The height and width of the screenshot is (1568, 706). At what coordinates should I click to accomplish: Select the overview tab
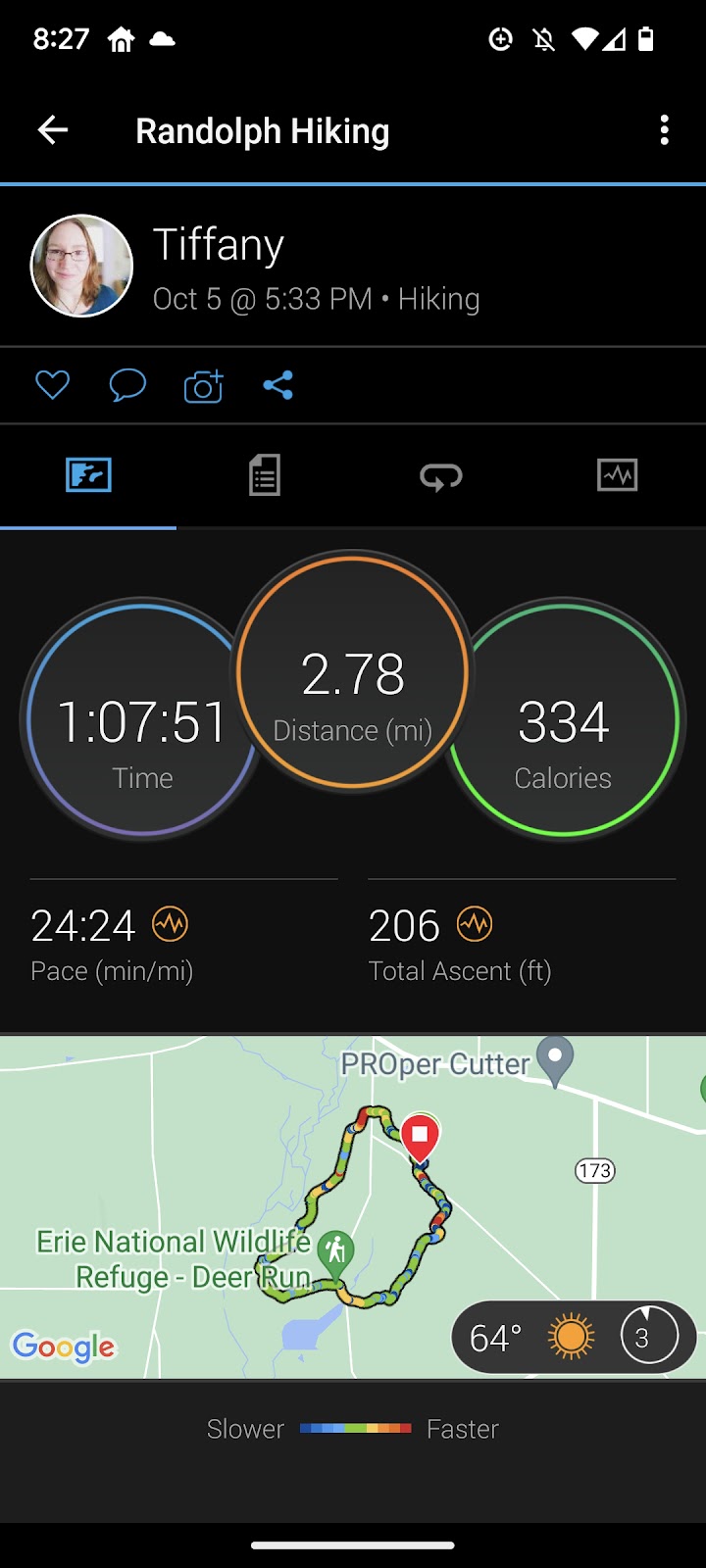[88, 475]
